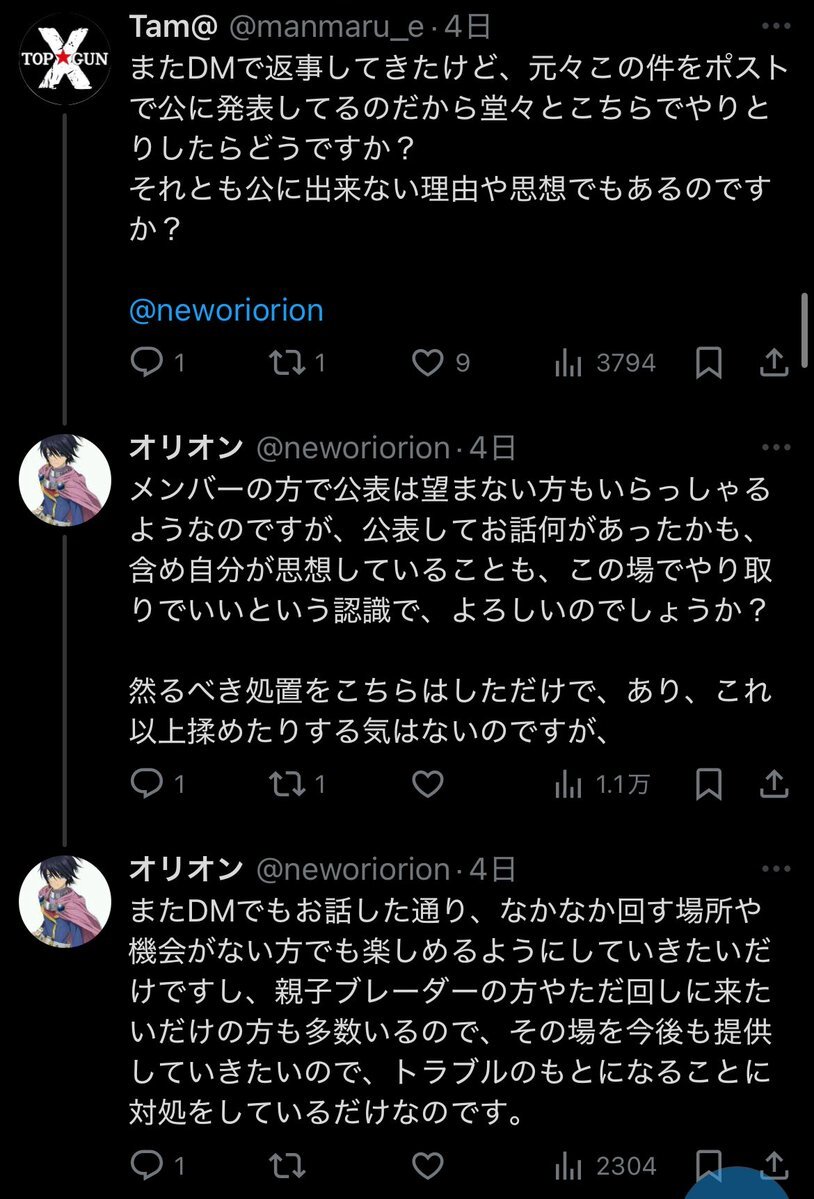
Task: Open Tam@'s profile avatar
Action: tap(65, 58)
